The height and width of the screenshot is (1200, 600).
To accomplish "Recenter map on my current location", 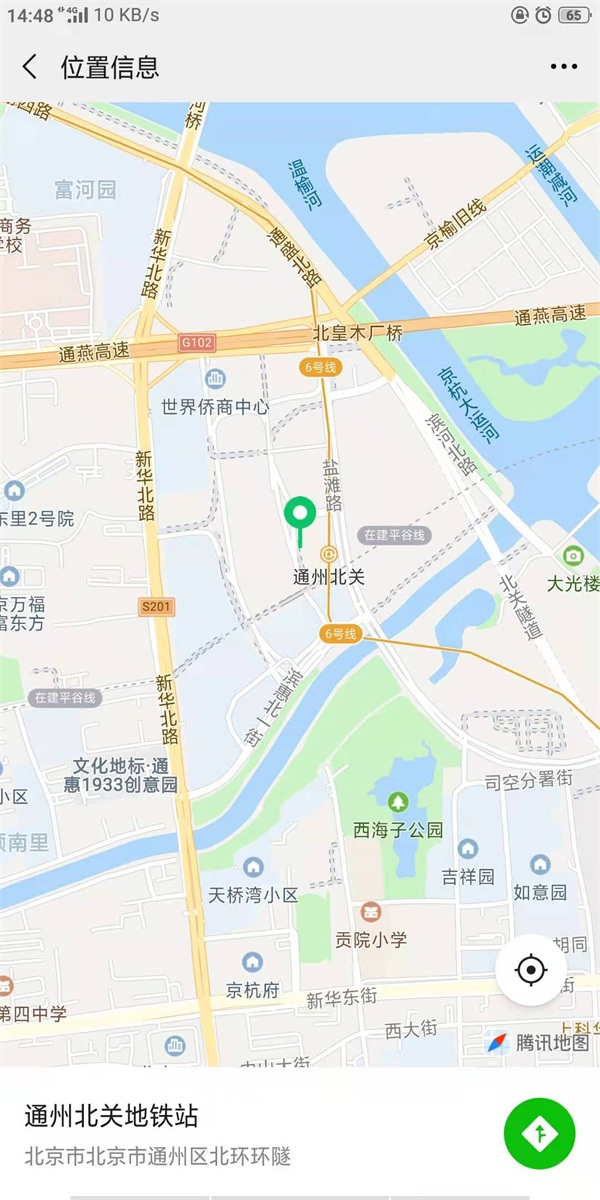I will point(531,970).
